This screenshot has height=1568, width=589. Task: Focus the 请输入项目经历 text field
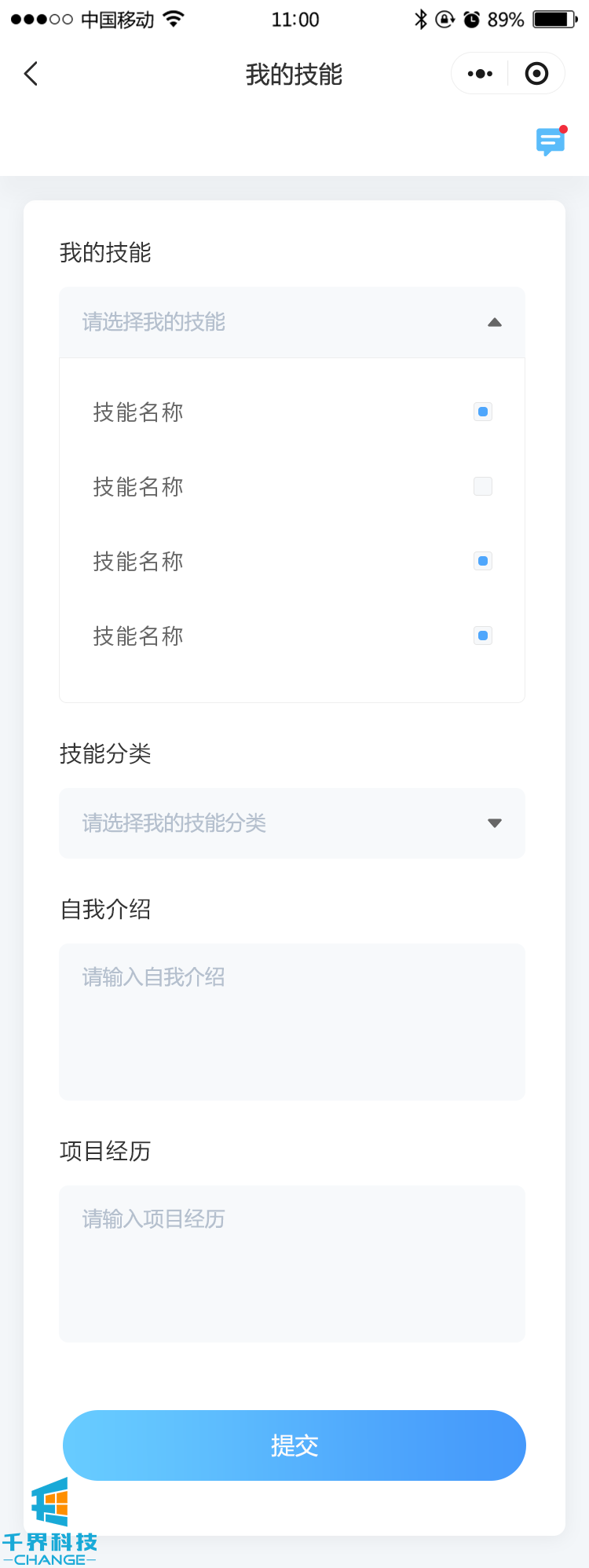pos(292,1263)
